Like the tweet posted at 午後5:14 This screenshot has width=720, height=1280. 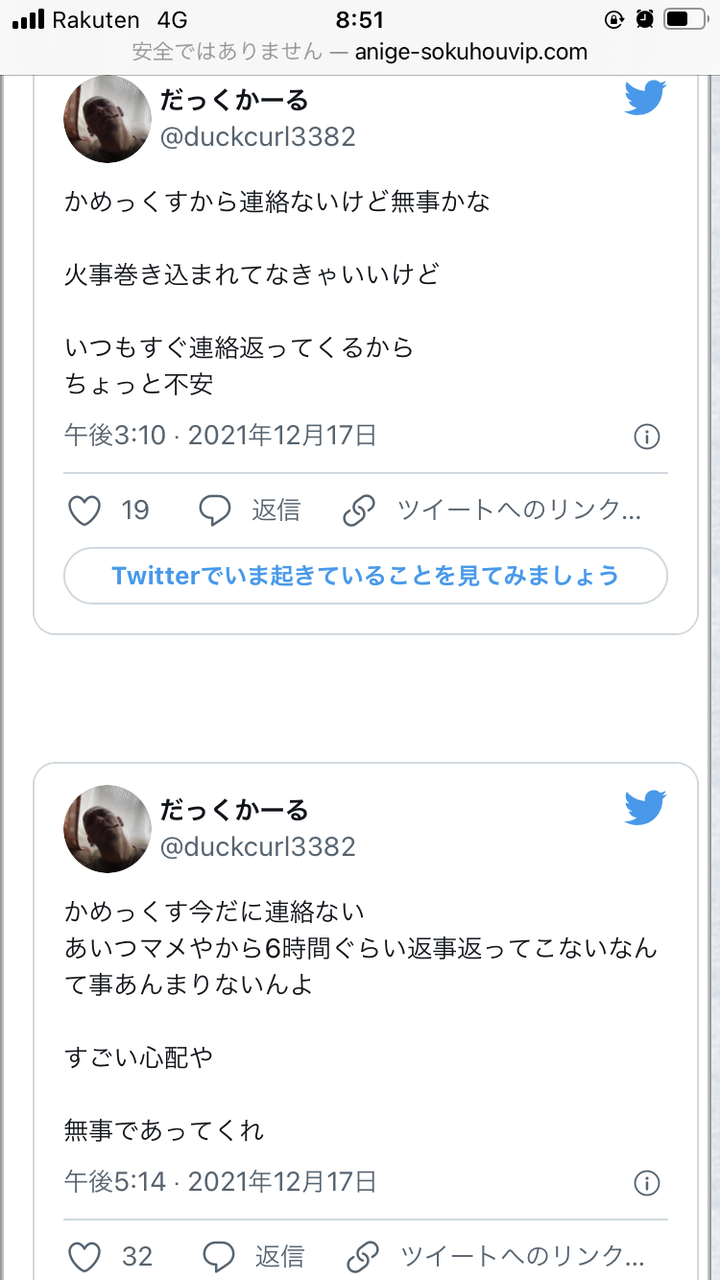(109, 1255)
